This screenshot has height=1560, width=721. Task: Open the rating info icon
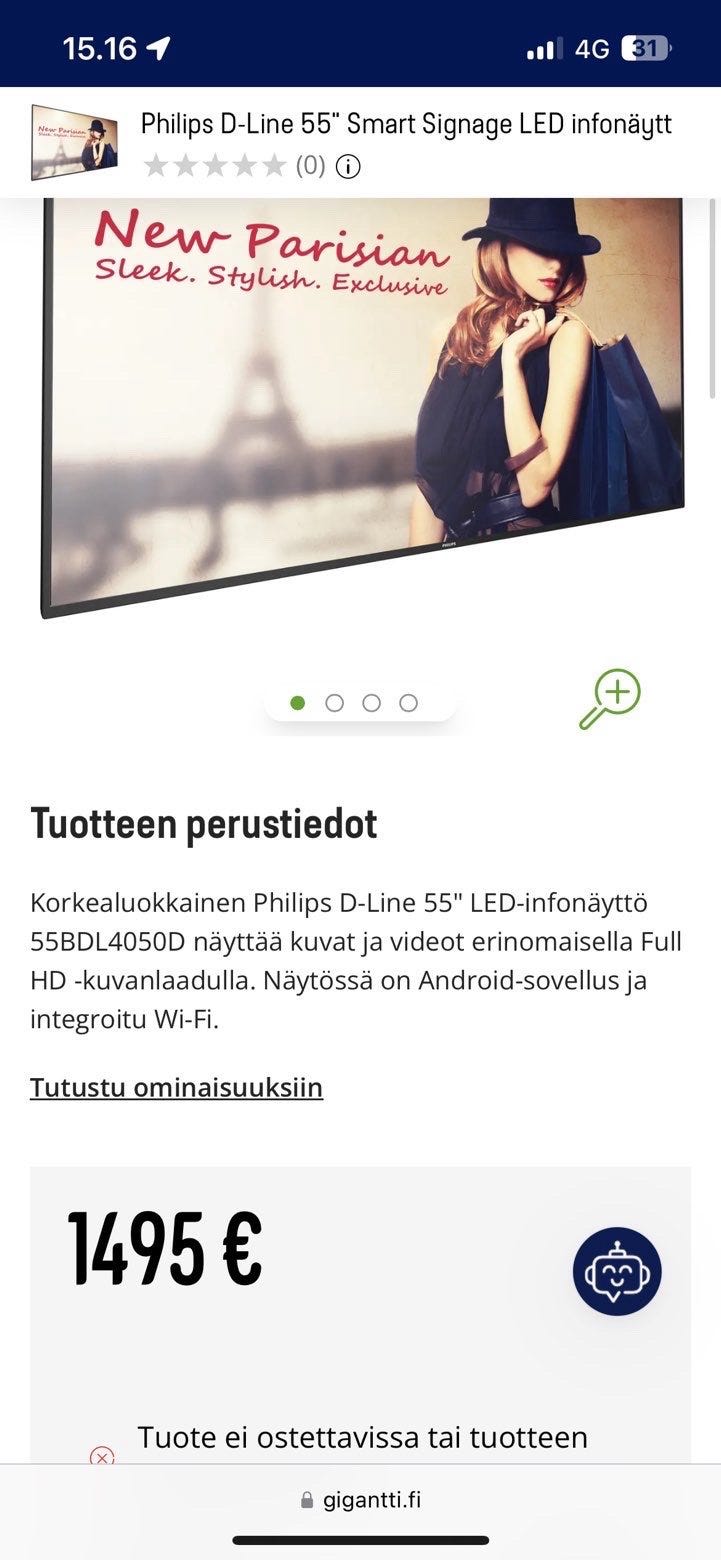click(x=348, y=166)
